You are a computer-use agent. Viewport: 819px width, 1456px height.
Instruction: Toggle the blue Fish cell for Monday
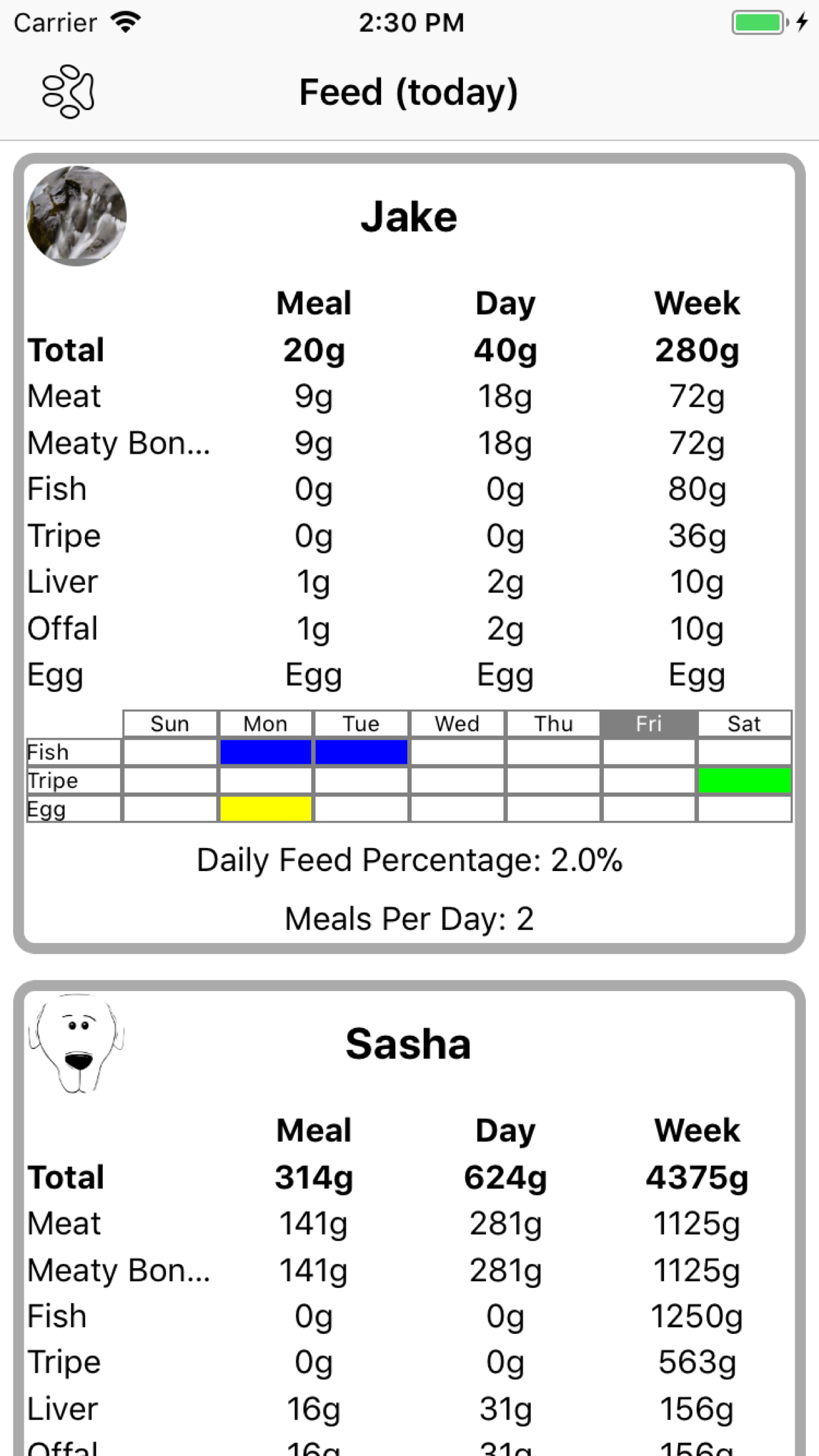pyautogui.click(x=266, y=751)
